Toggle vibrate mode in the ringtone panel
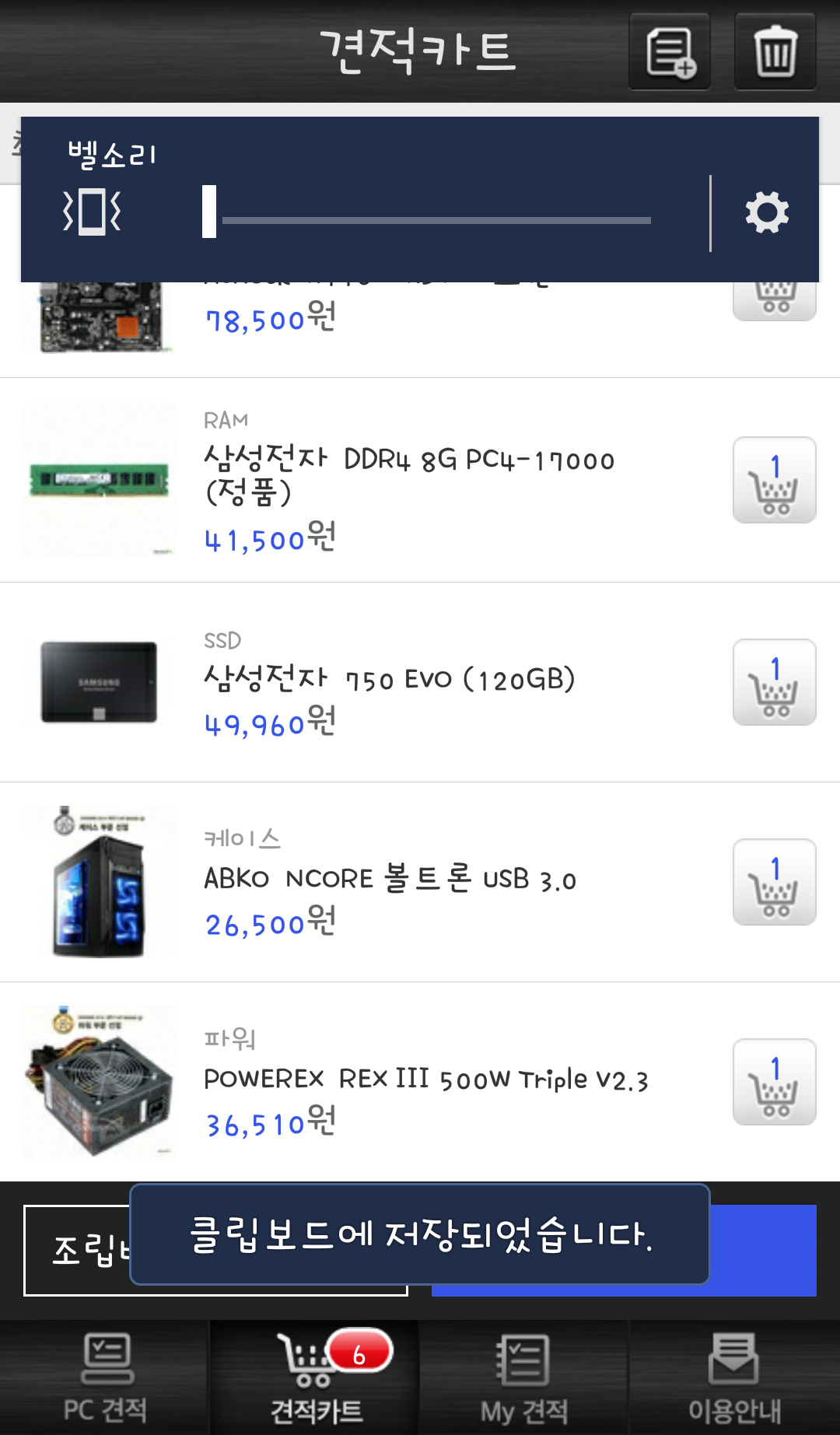840x1435 pixels. point(93,211)
